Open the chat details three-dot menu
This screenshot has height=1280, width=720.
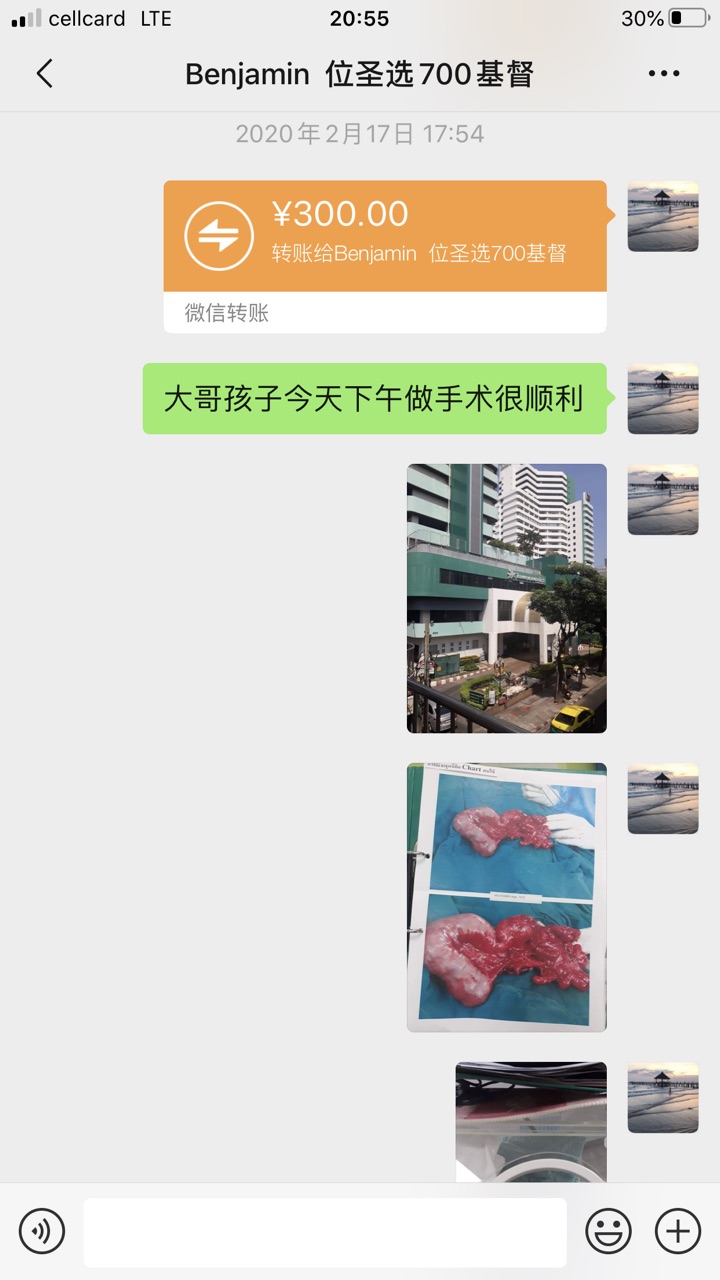click(x=664, y=74)
